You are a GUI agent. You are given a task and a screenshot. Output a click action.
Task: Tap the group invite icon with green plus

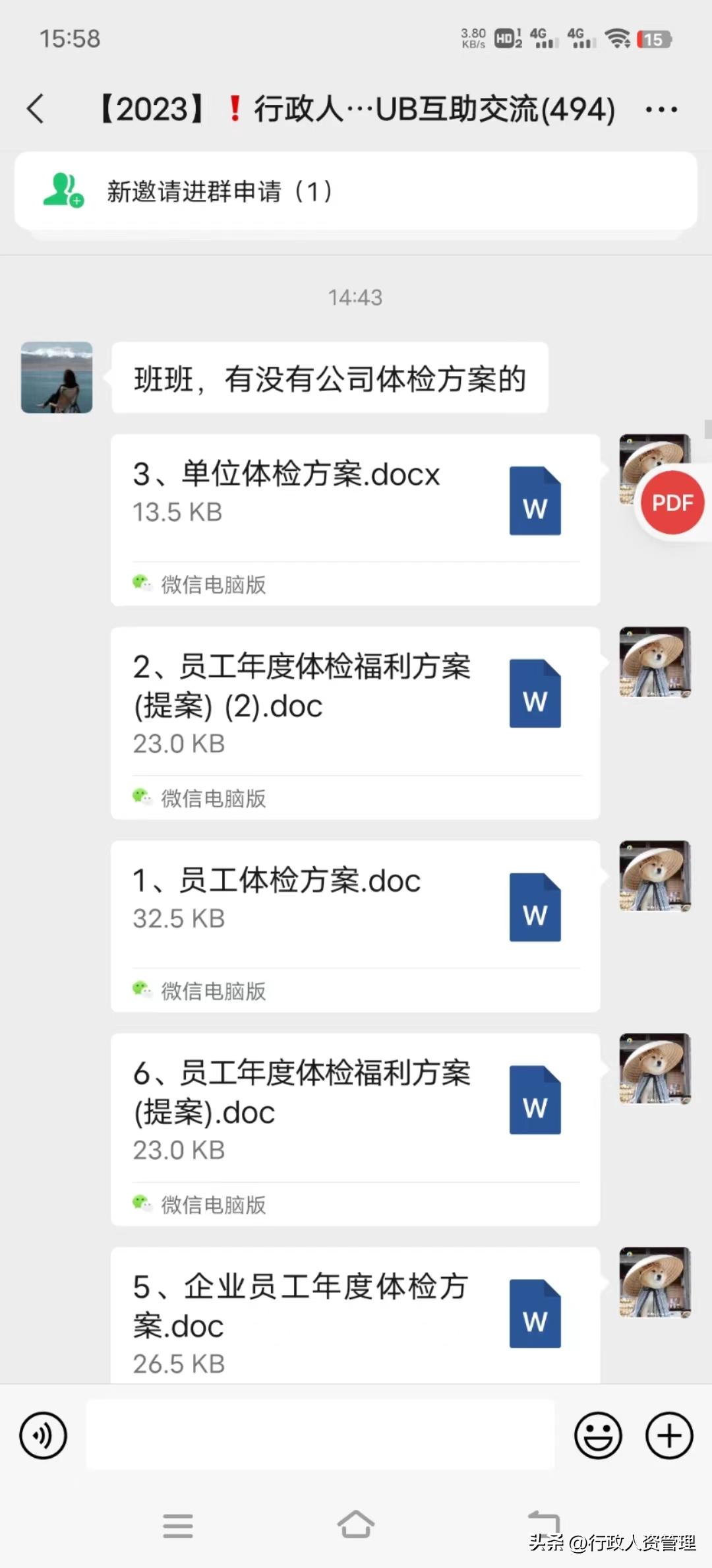pos(64,192)
